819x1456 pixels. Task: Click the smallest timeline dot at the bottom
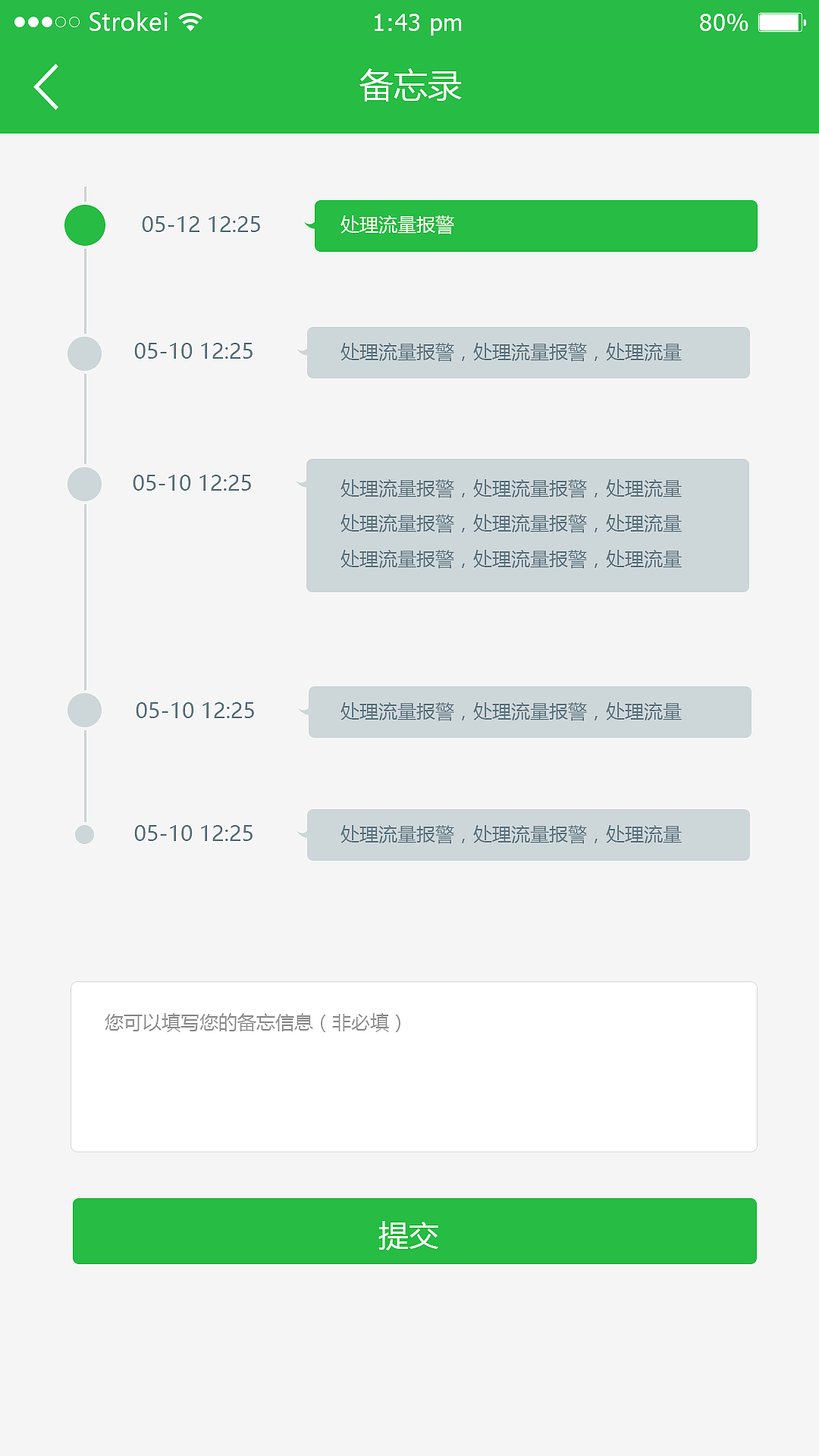(x=84, y=834)
